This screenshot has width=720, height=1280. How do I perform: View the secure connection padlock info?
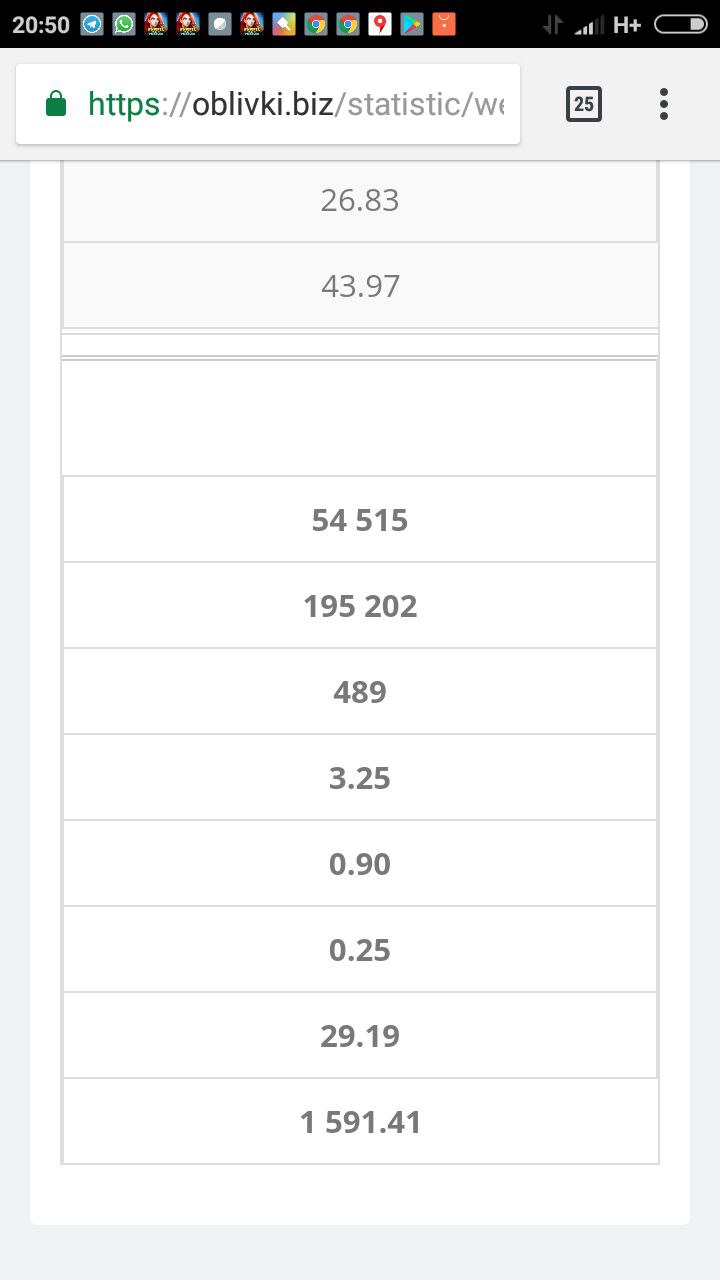point(56,104)
